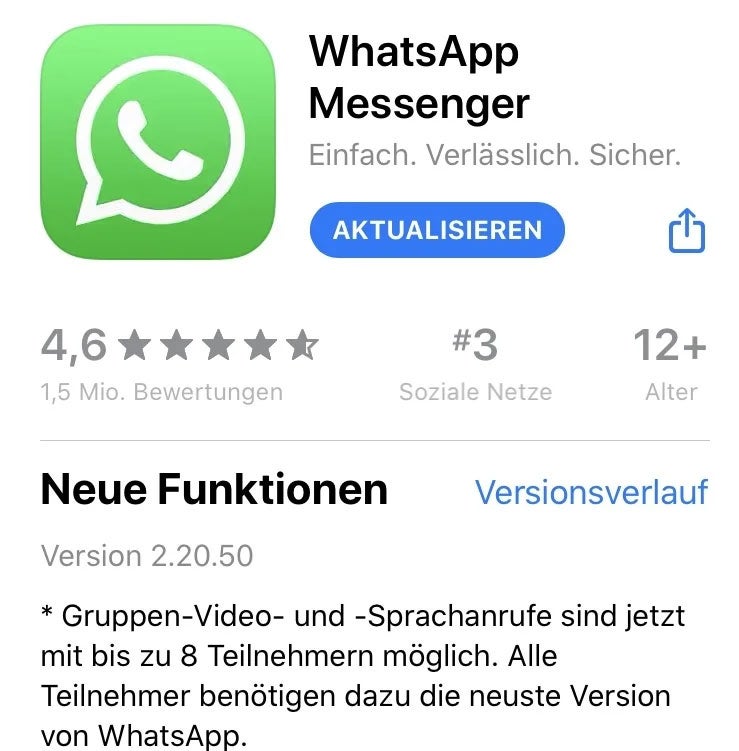
Task: Tap AKTUALISIEREN to update WhatsApp
Action: 438,229
